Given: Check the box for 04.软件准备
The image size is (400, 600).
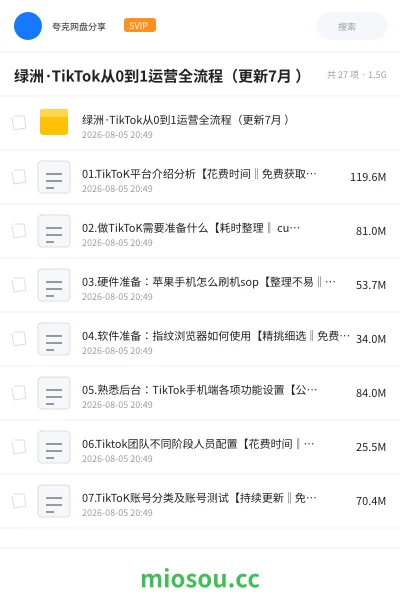Looking at the screenshot, I should point(19,338).
